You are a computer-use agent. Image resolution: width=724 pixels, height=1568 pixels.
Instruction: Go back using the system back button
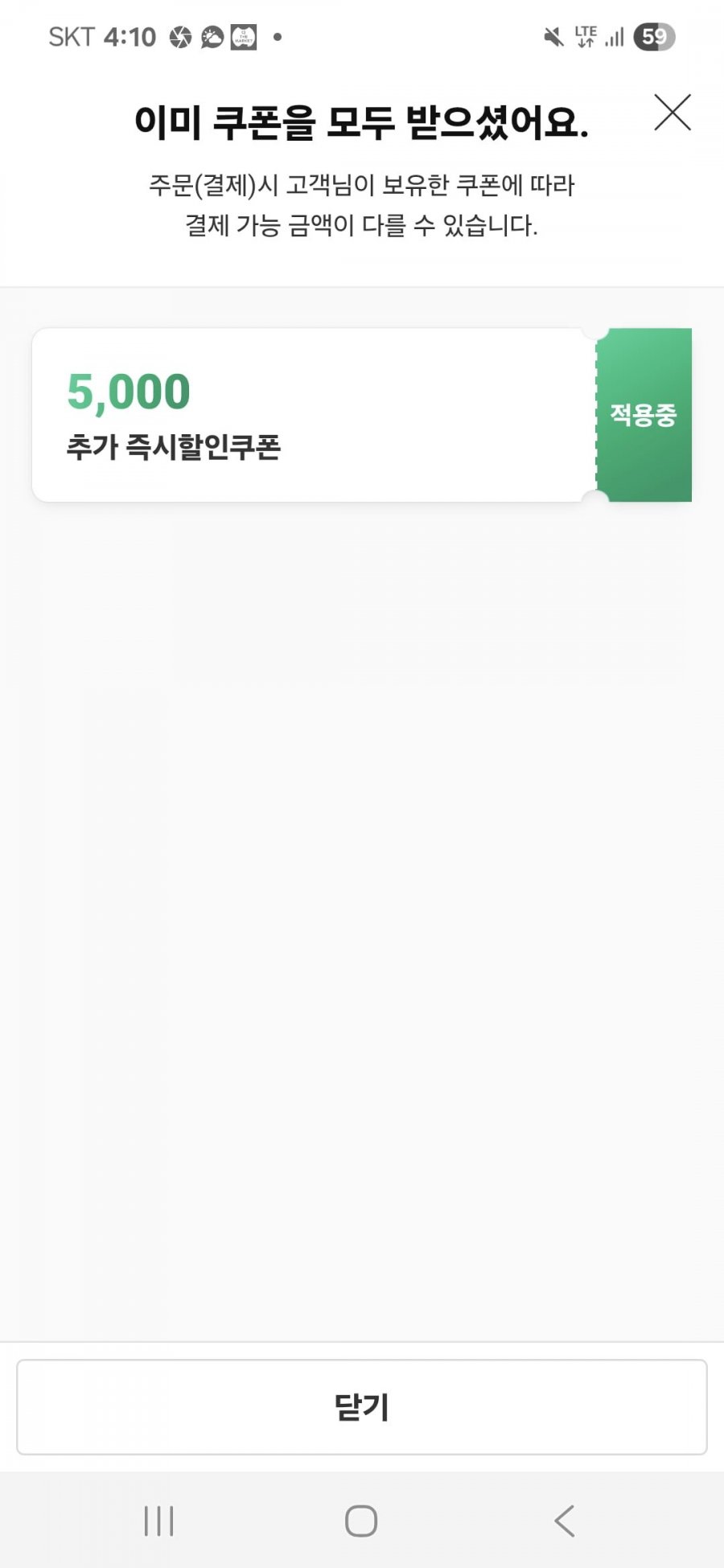click(x=565, y=1521)
